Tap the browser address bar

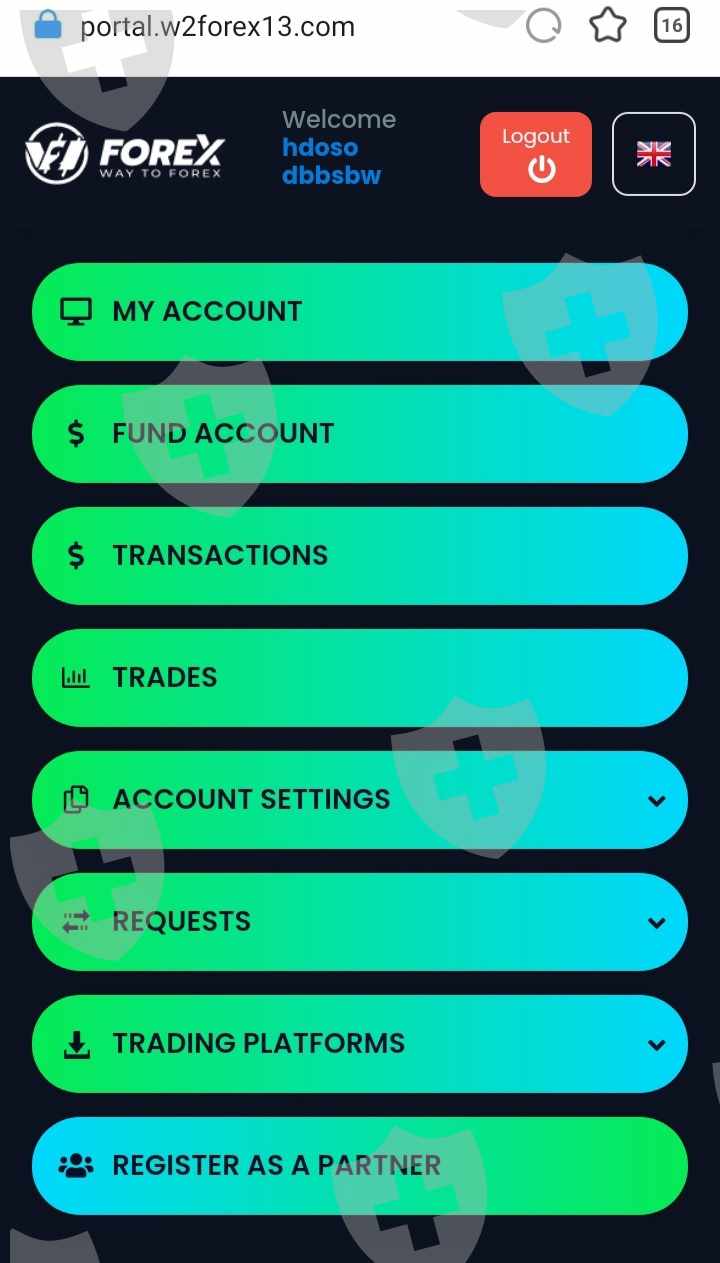(x=270, y=27)
